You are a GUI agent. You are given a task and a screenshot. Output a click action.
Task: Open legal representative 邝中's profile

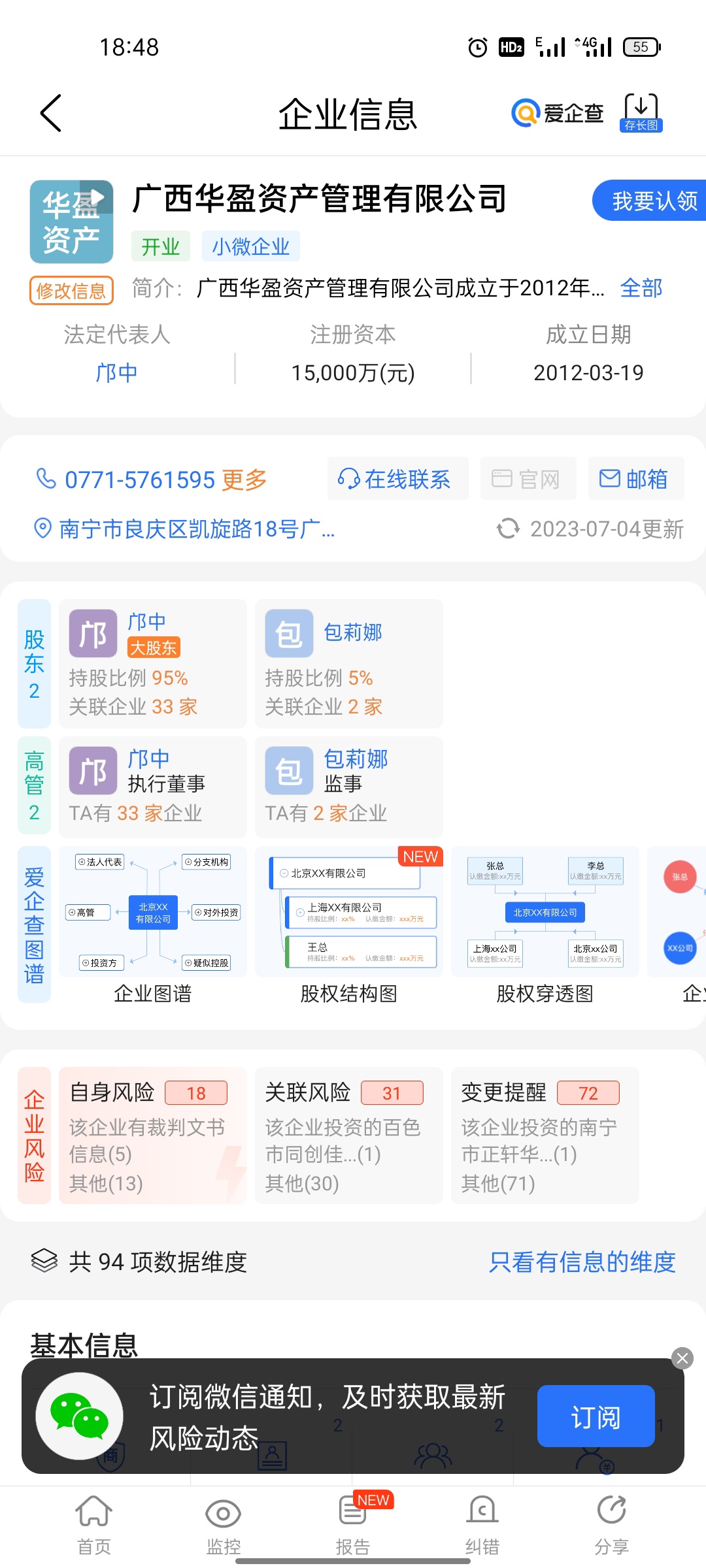116,372
